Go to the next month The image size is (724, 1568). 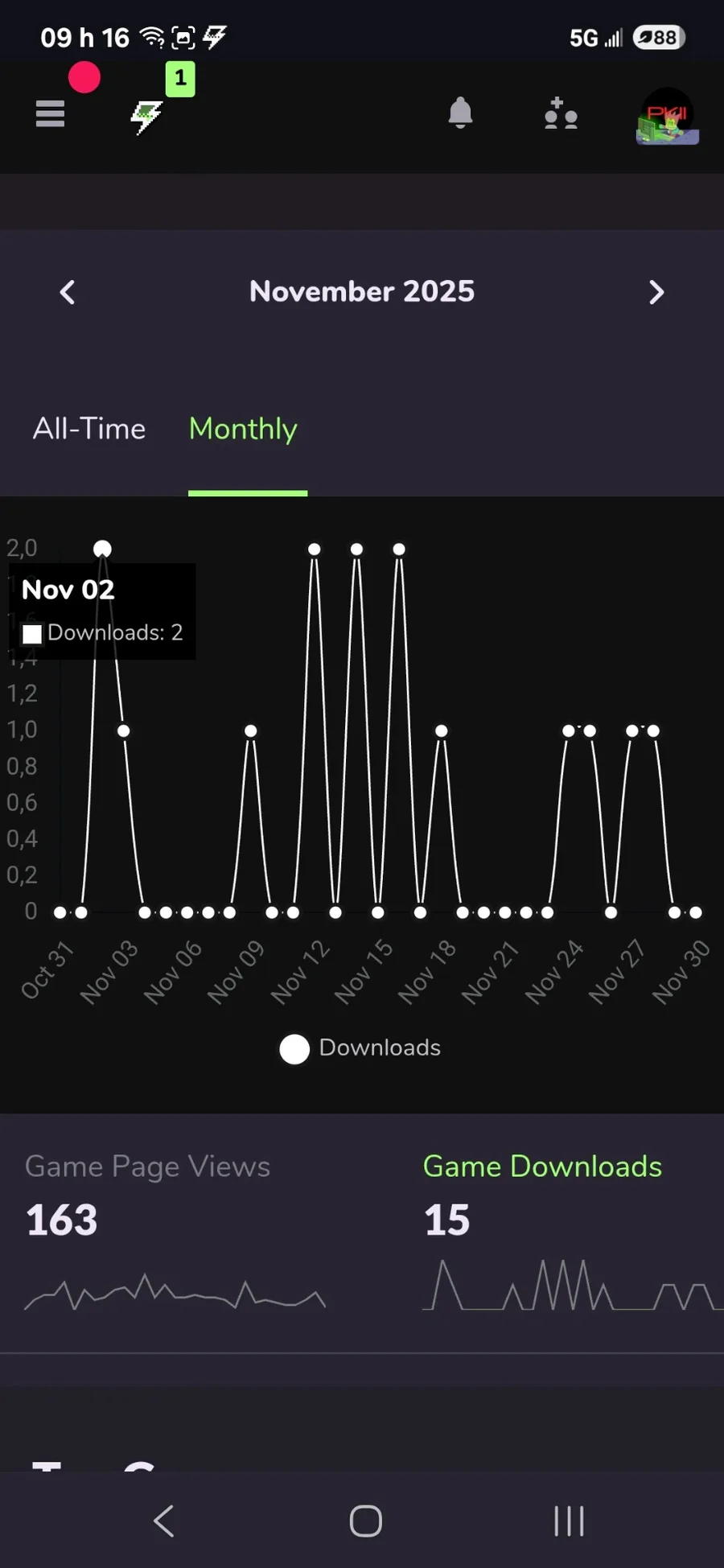pyautogui.click(x=656, y=292)
